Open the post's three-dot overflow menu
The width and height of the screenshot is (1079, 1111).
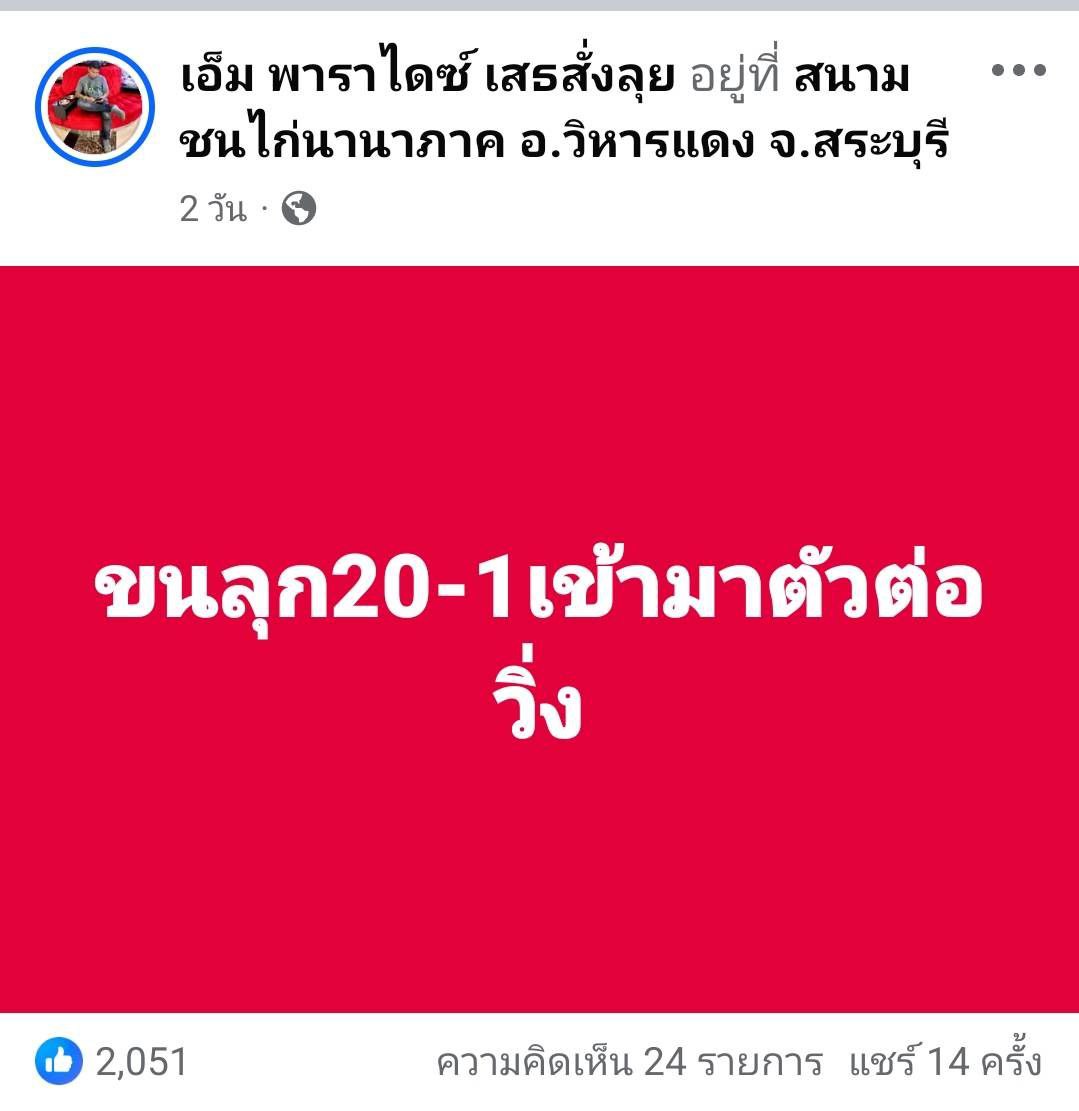coord(1018,71)
